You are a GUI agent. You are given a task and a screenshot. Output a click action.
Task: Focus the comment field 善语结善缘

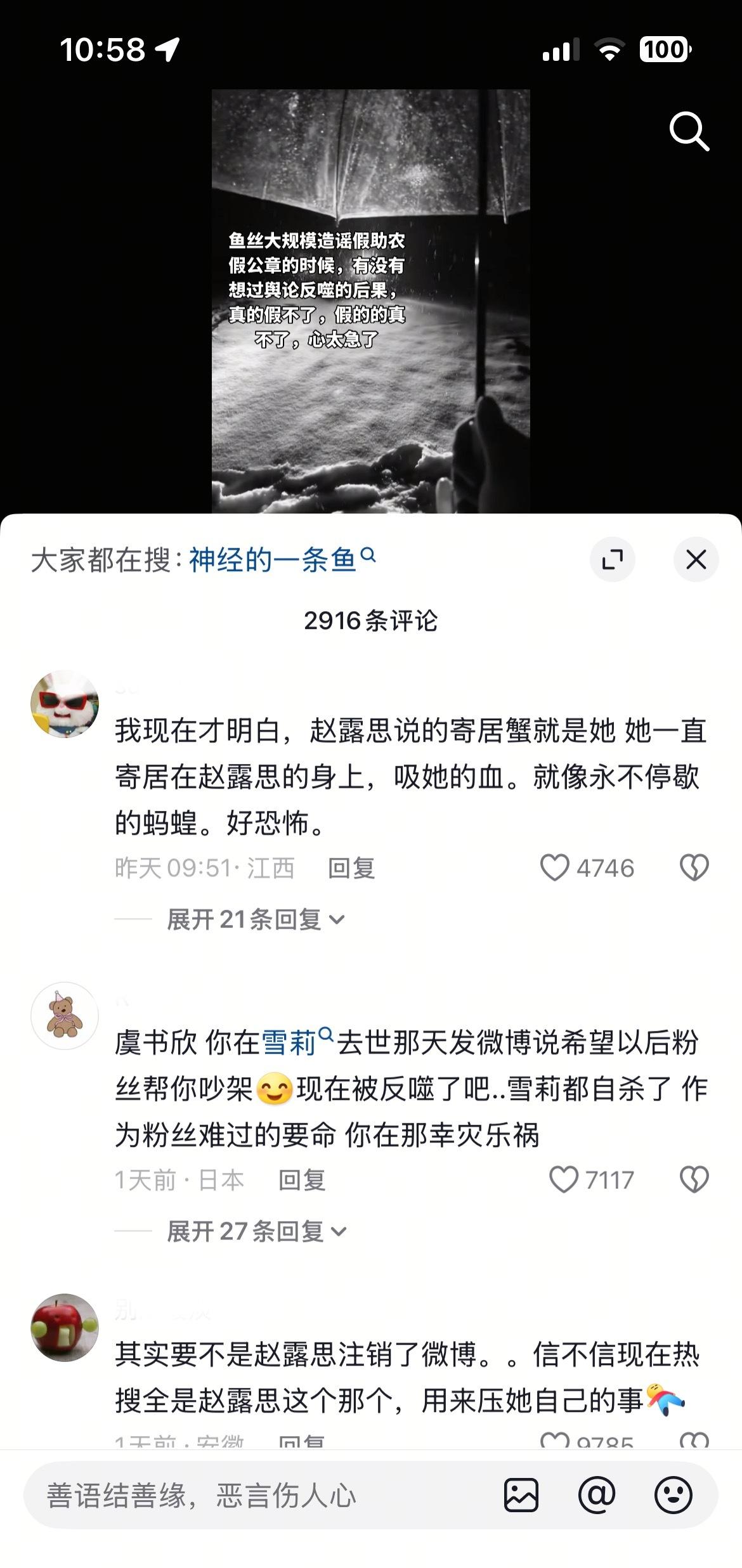click(x=254, y=1495)
